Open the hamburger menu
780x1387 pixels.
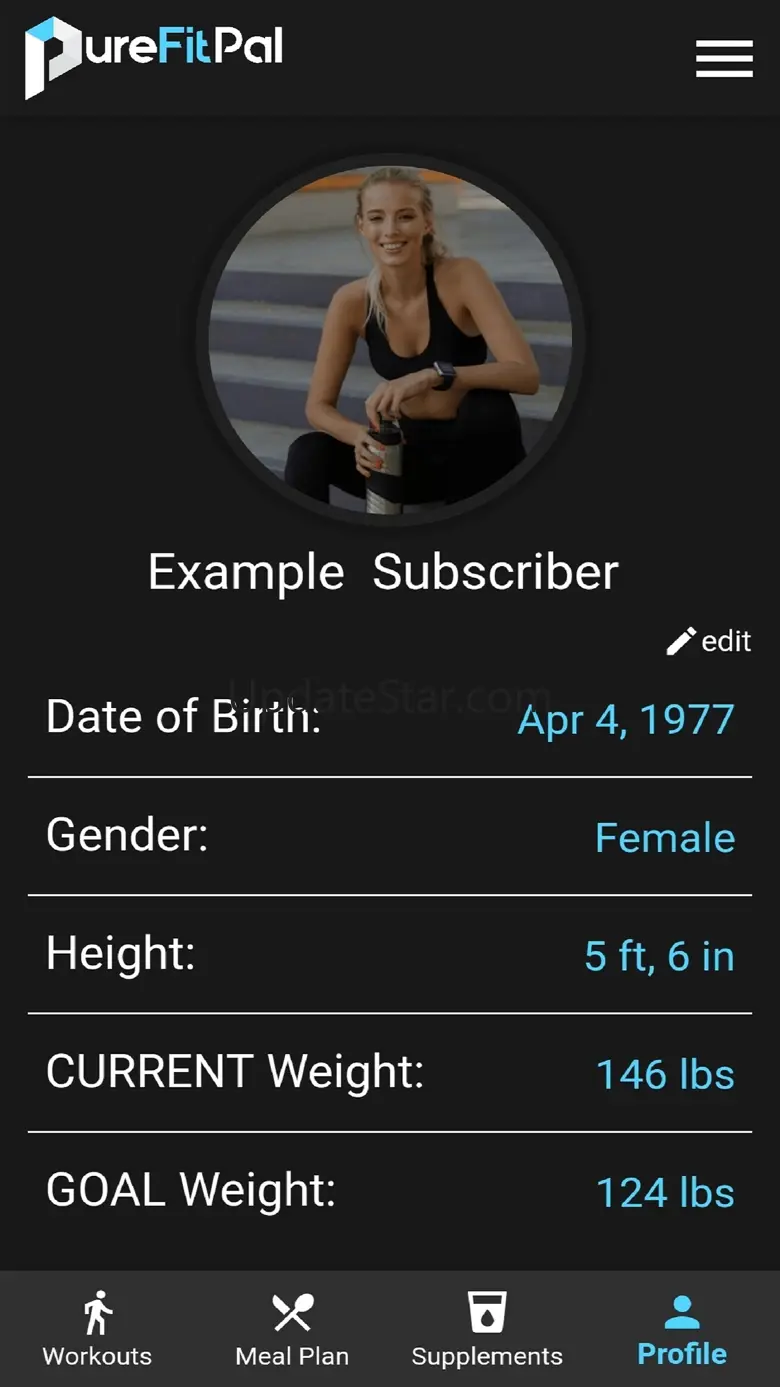tap(724, 59)
